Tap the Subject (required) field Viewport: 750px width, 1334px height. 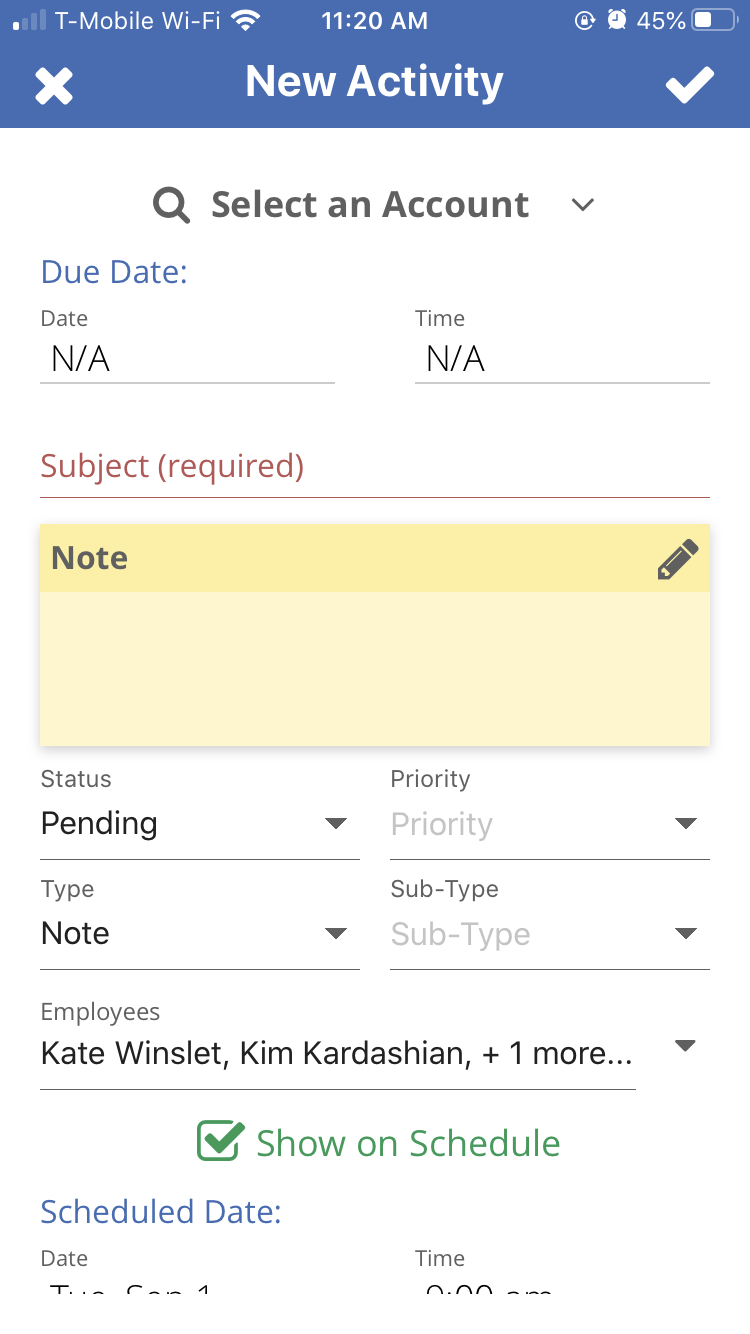click(374, 467)
